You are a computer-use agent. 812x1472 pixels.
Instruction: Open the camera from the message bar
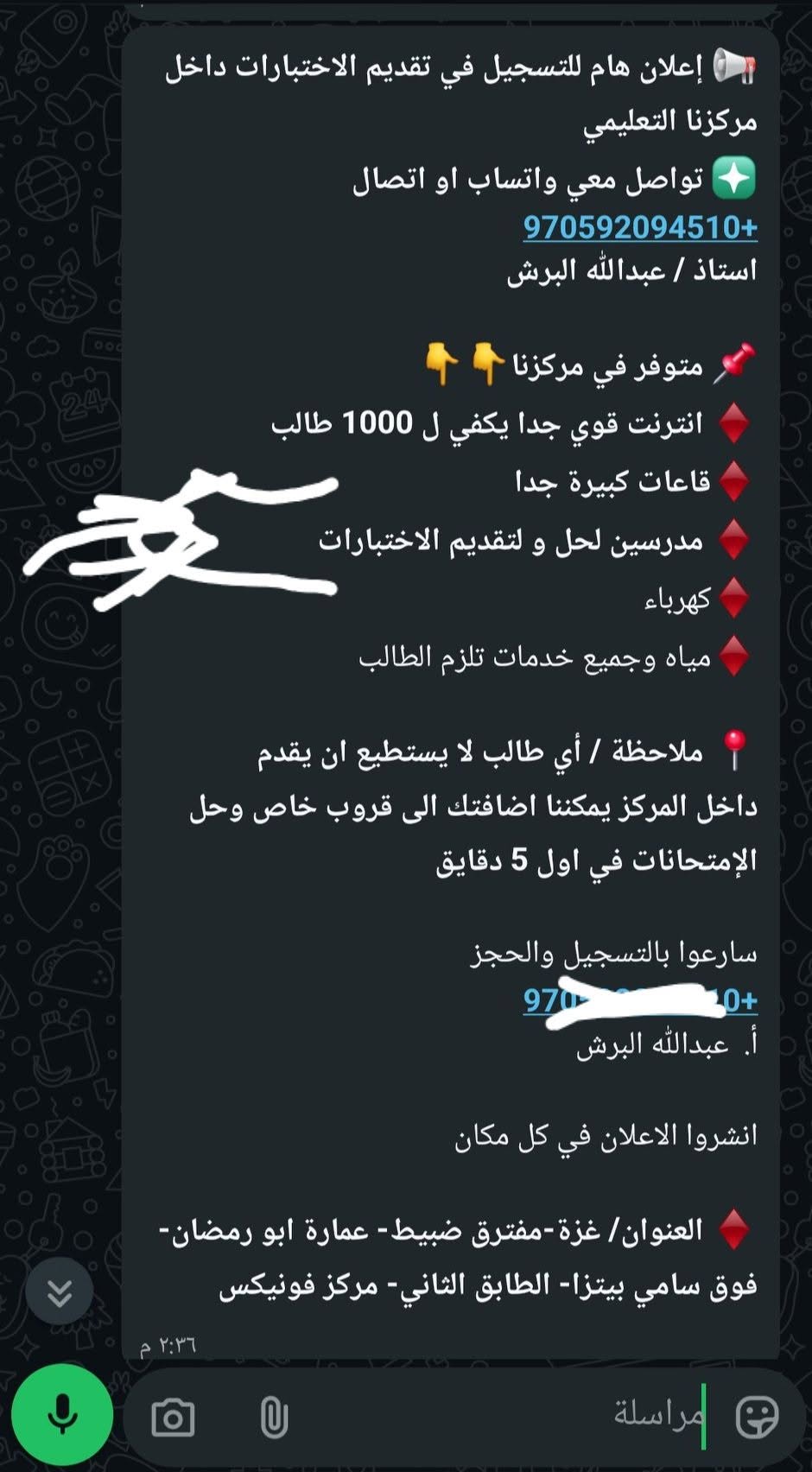coord(173,1418)
